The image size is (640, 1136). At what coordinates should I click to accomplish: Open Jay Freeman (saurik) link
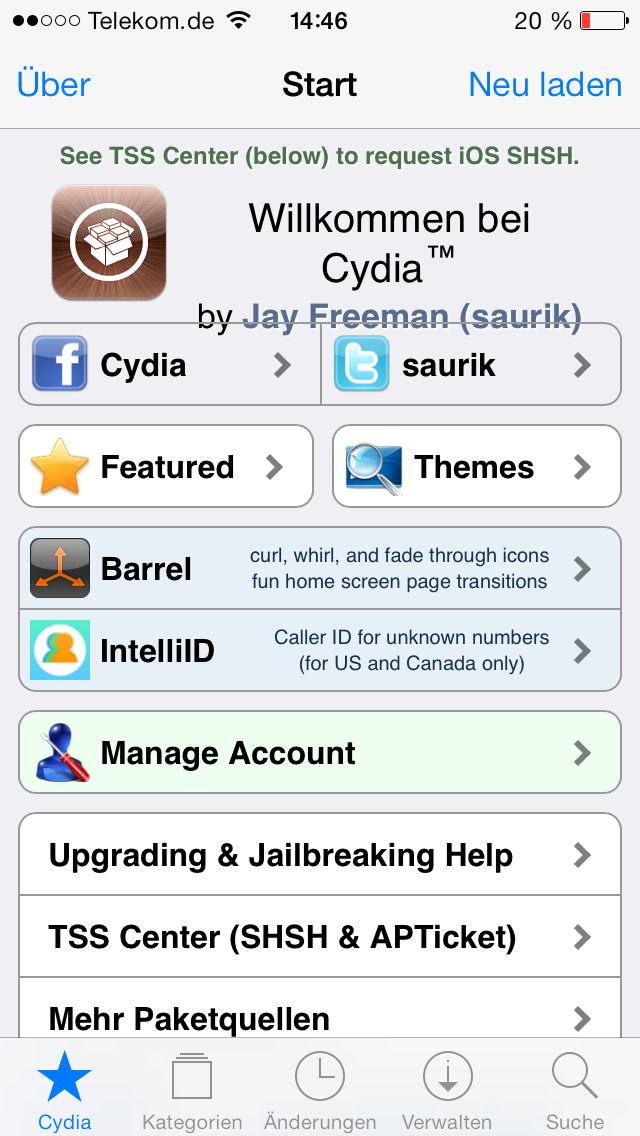412,316
